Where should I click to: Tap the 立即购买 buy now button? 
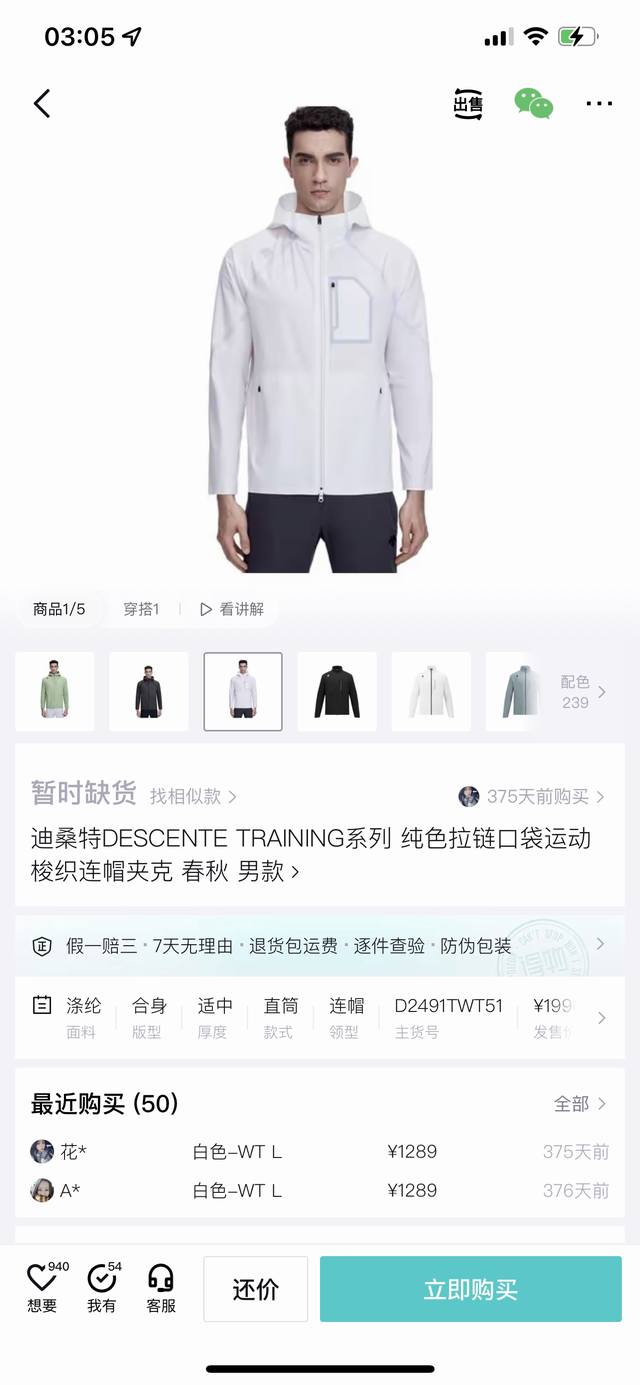(x=470, y=1289)
